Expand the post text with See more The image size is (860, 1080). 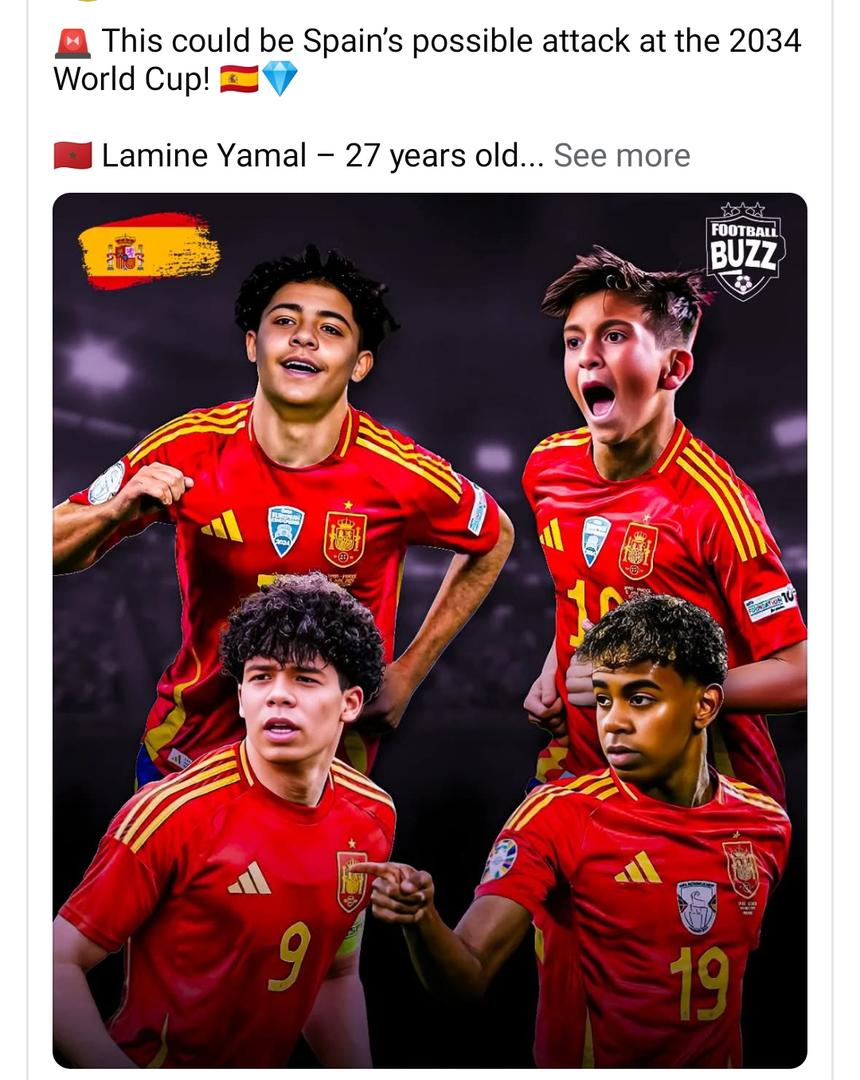click(x=621, y=156)
